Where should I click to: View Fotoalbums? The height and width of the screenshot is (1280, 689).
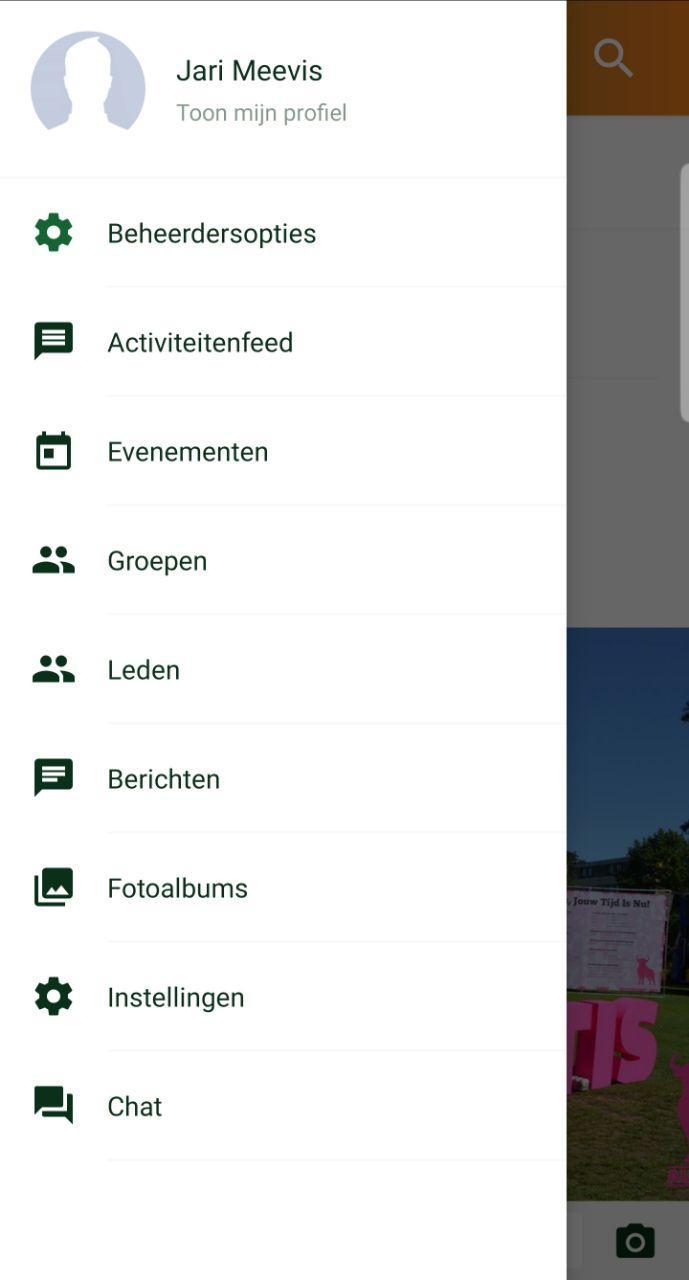click(x=177, y=887)
